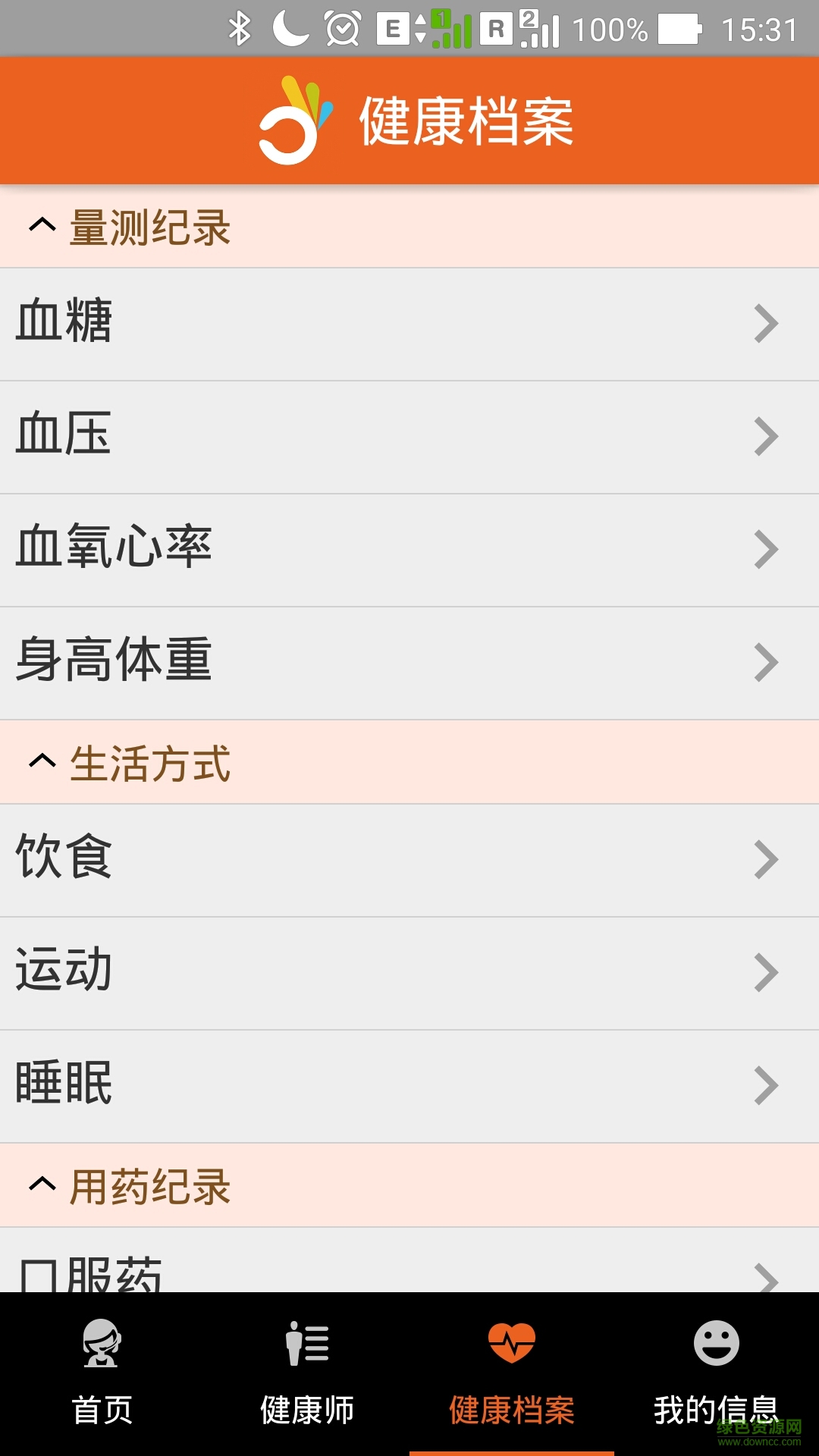Open the 血压 records
Screen dimensions: 819x1456
click(409, 437)
